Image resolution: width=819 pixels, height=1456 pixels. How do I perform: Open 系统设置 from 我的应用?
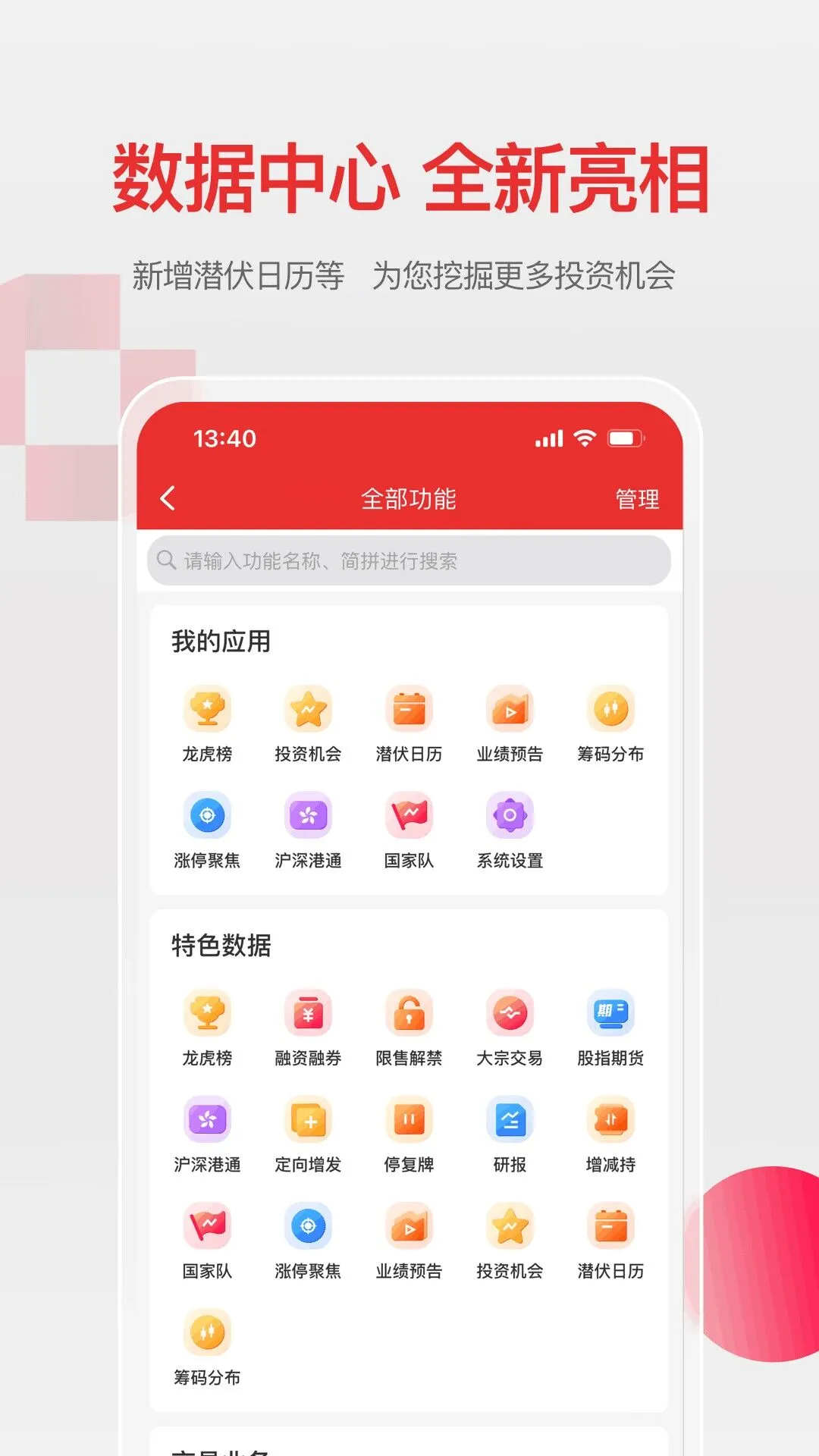pos(510,817)
